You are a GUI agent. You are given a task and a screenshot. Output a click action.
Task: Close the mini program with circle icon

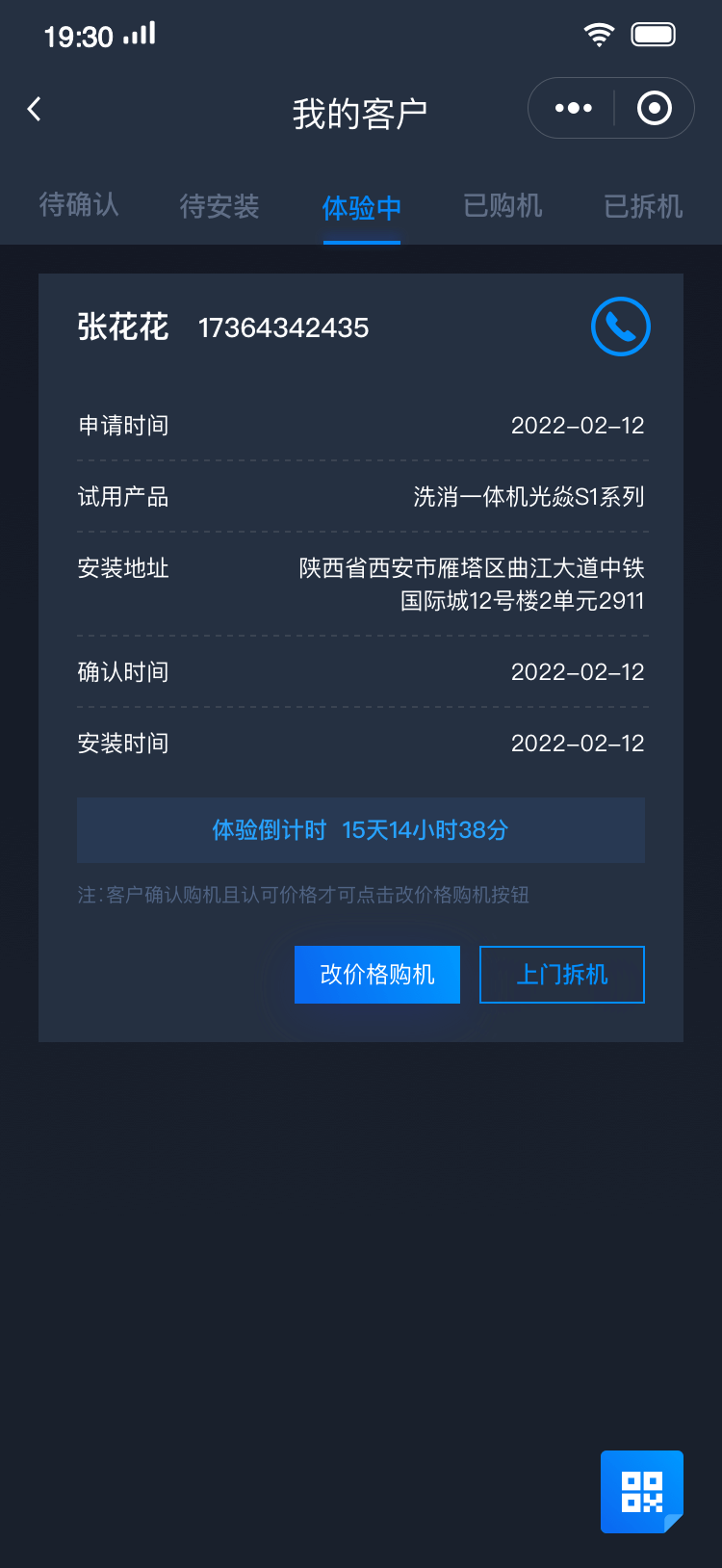pyautogui.click(x=655, y=108)
